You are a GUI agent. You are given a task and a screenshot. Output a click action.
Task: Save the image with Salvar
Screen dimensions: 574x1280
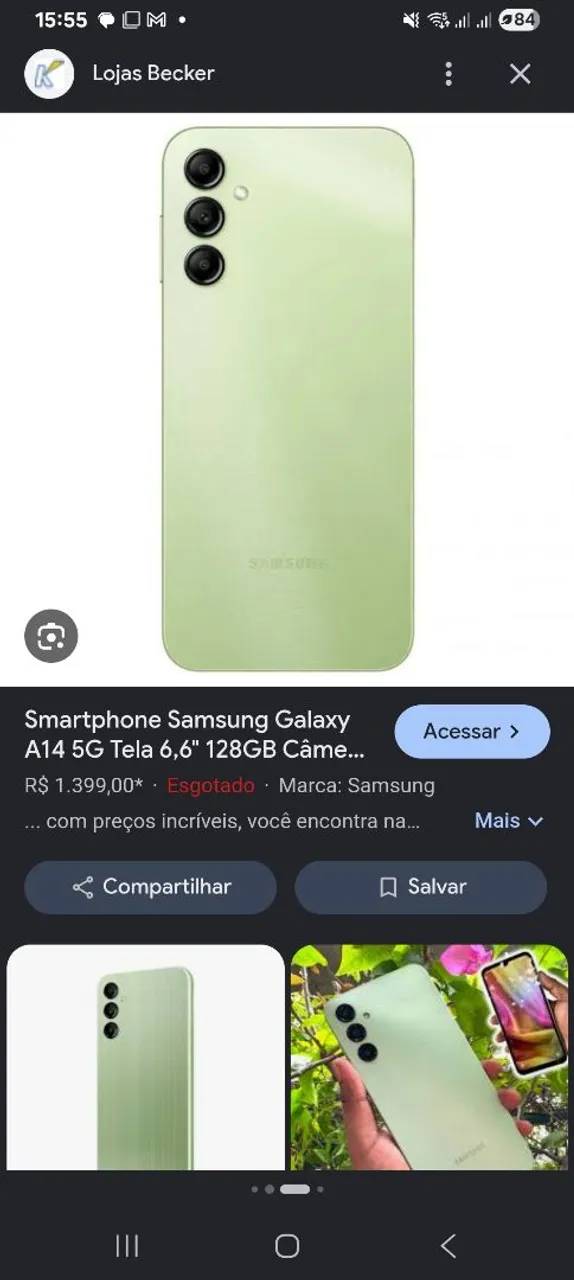[x=421, y=887]
